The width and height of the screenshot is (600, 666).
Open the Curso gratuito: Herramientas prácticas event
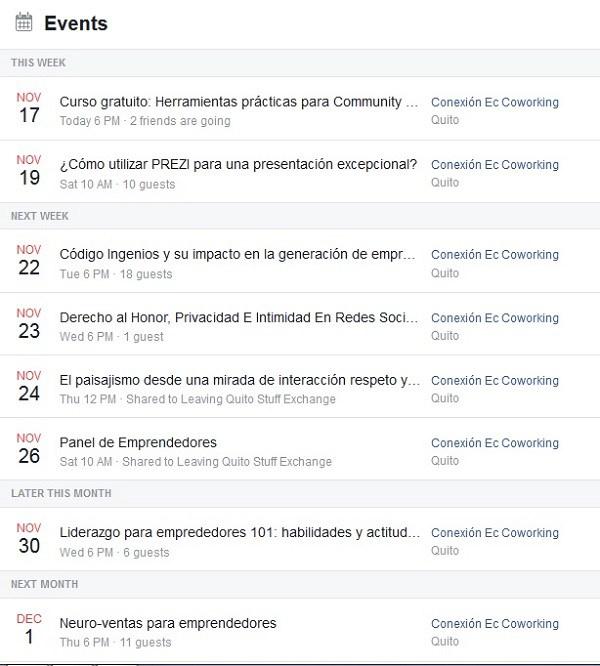click(238, 102)
